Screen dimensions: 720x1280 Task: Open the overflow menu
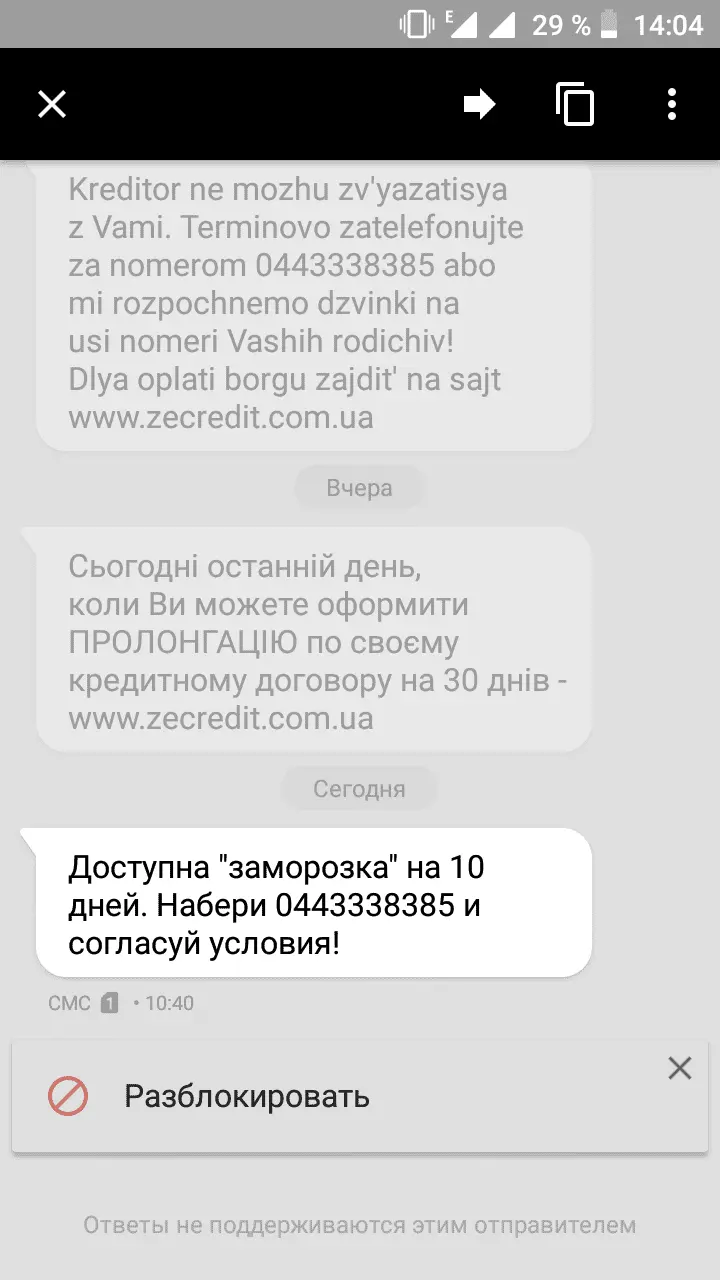pos(671,104)
